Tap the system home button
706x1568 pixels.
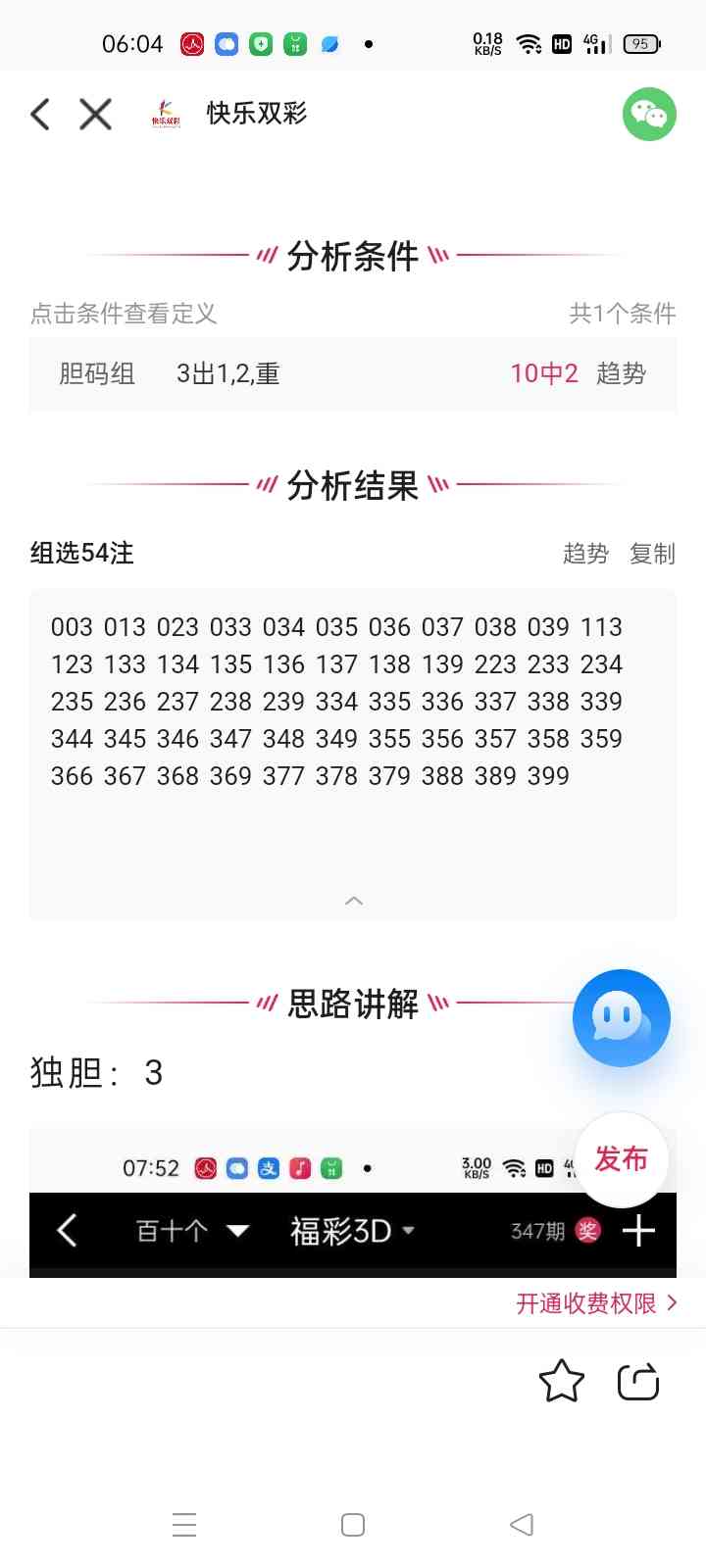[353, 1525]
